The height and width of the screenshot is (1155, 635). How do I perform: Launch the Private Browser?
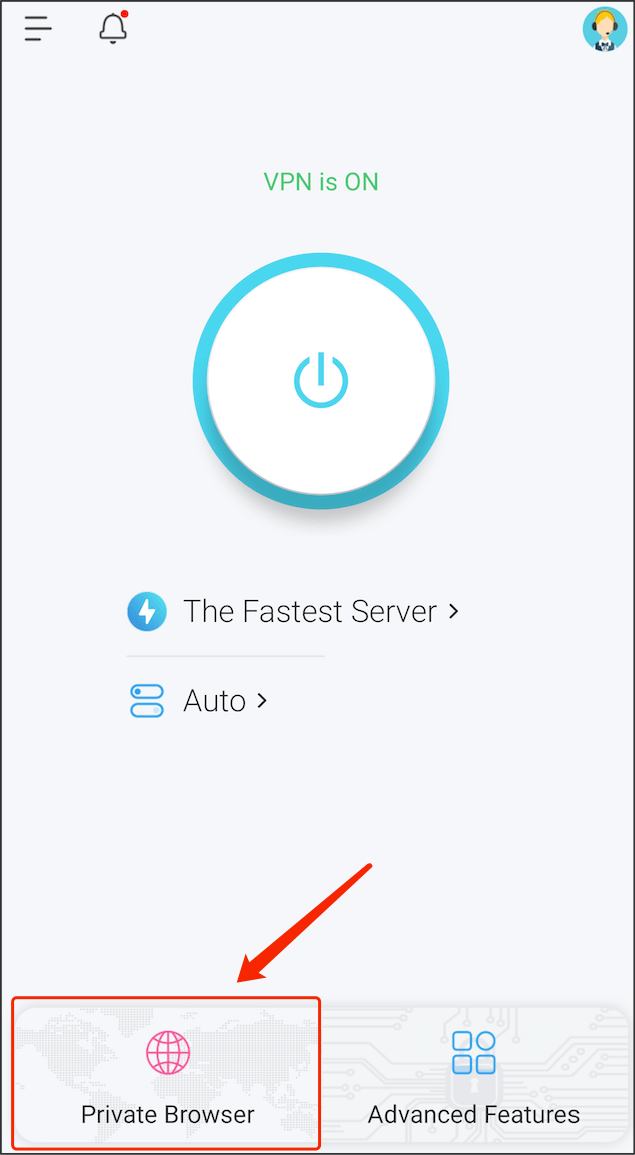167,1073
